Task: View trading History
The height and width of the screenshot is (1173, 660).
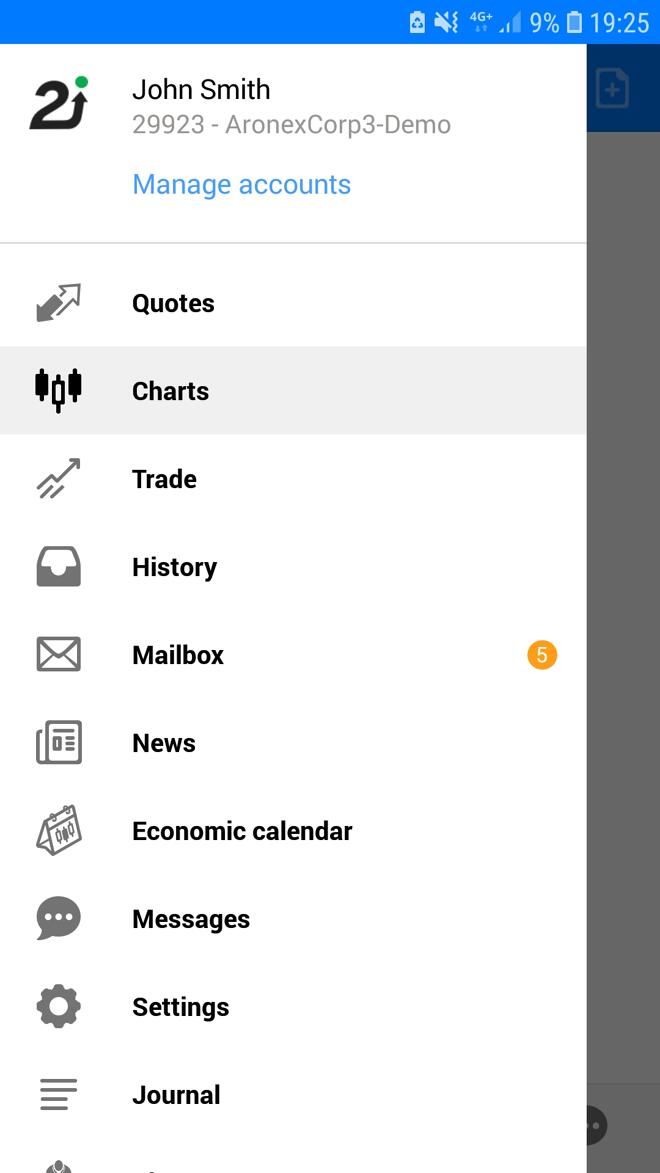Action: tap(293, 566)
